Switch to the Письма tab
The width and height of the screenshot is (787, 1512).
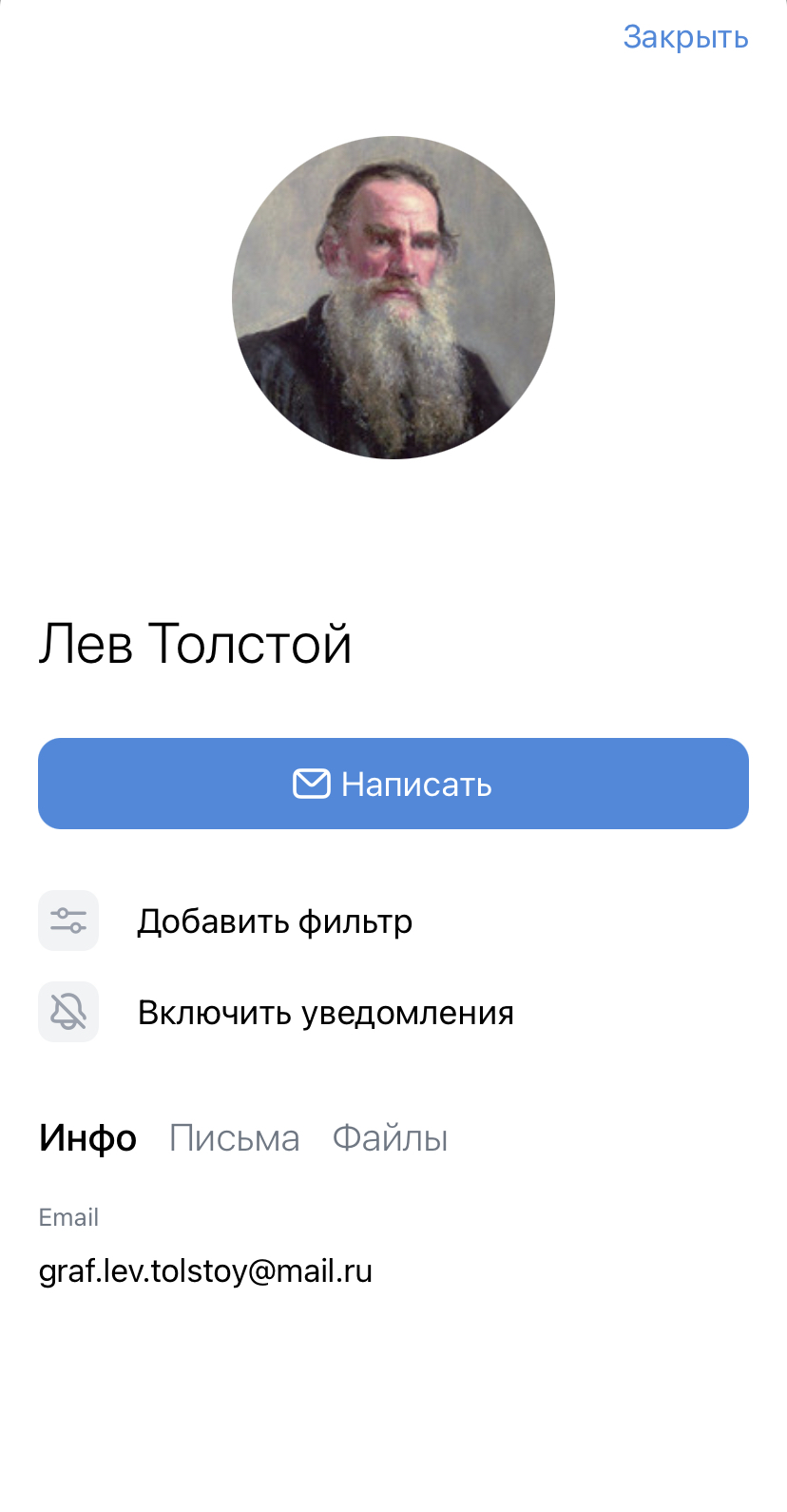[x=234, y=1138]
